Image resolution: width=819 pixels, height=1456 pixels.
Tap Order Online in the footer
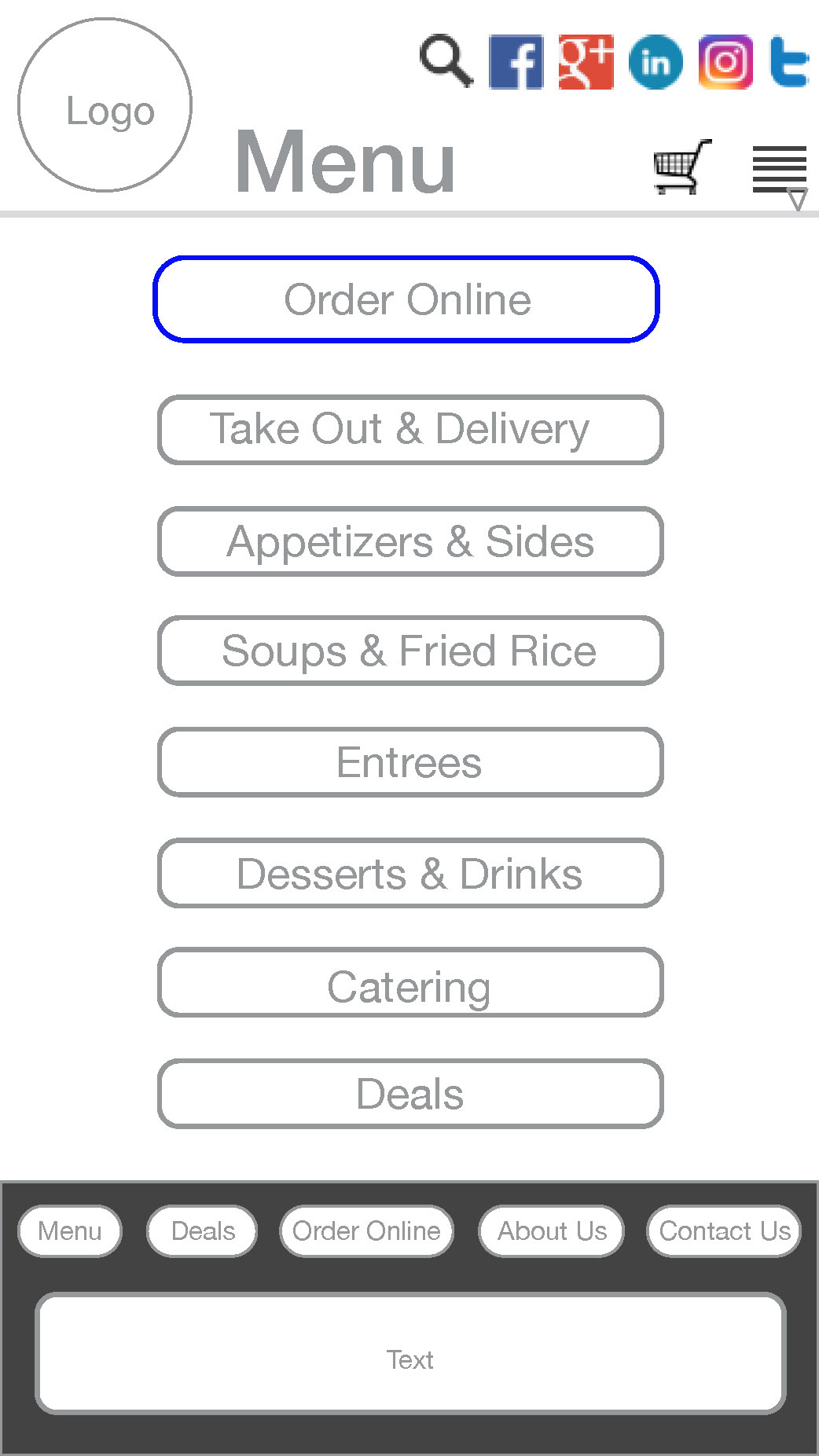(x=366, y=1231)
